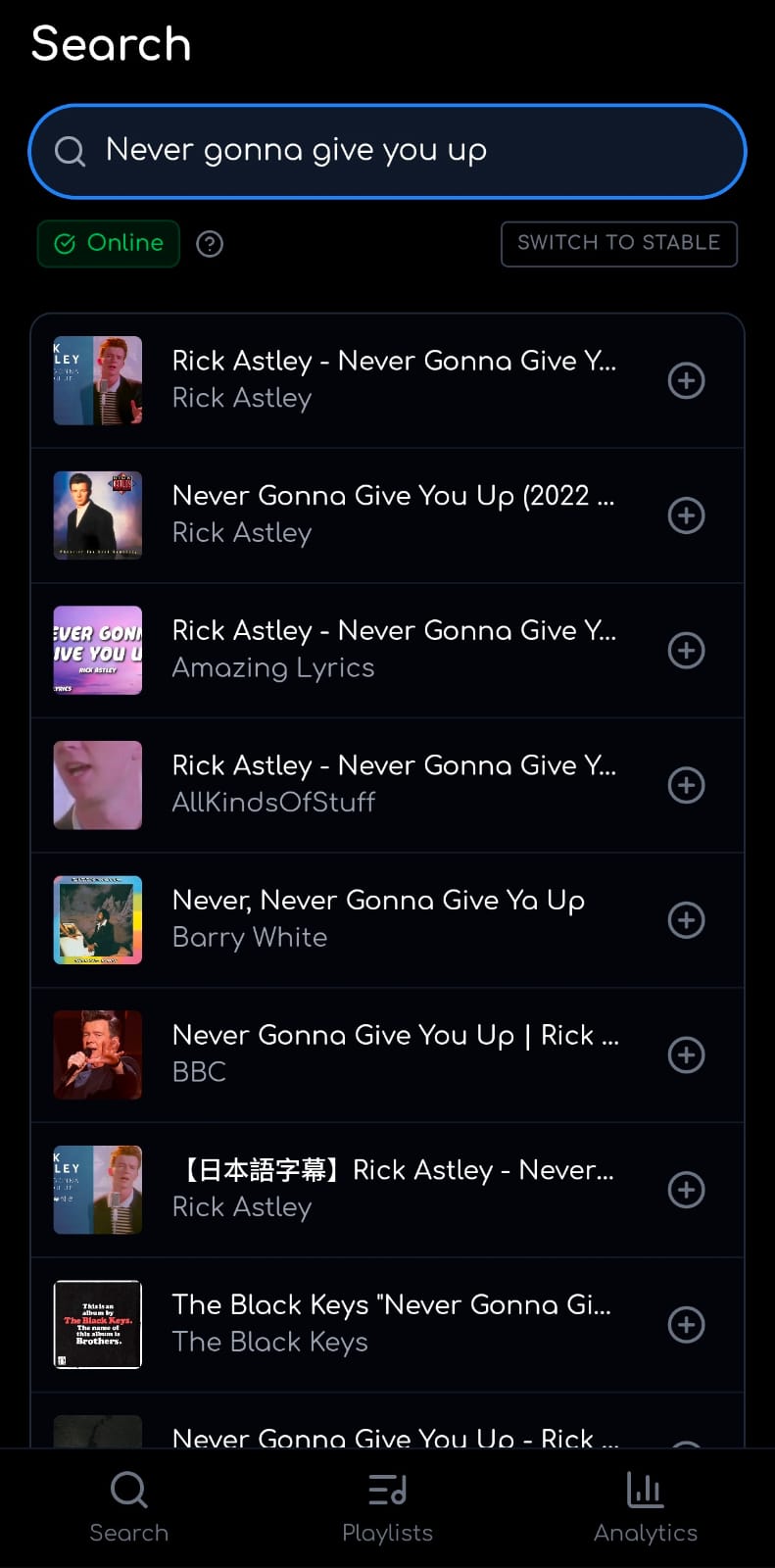Switch to the Playlists tab
The height and width of the screenshot is (1568, 775).
387,1507
